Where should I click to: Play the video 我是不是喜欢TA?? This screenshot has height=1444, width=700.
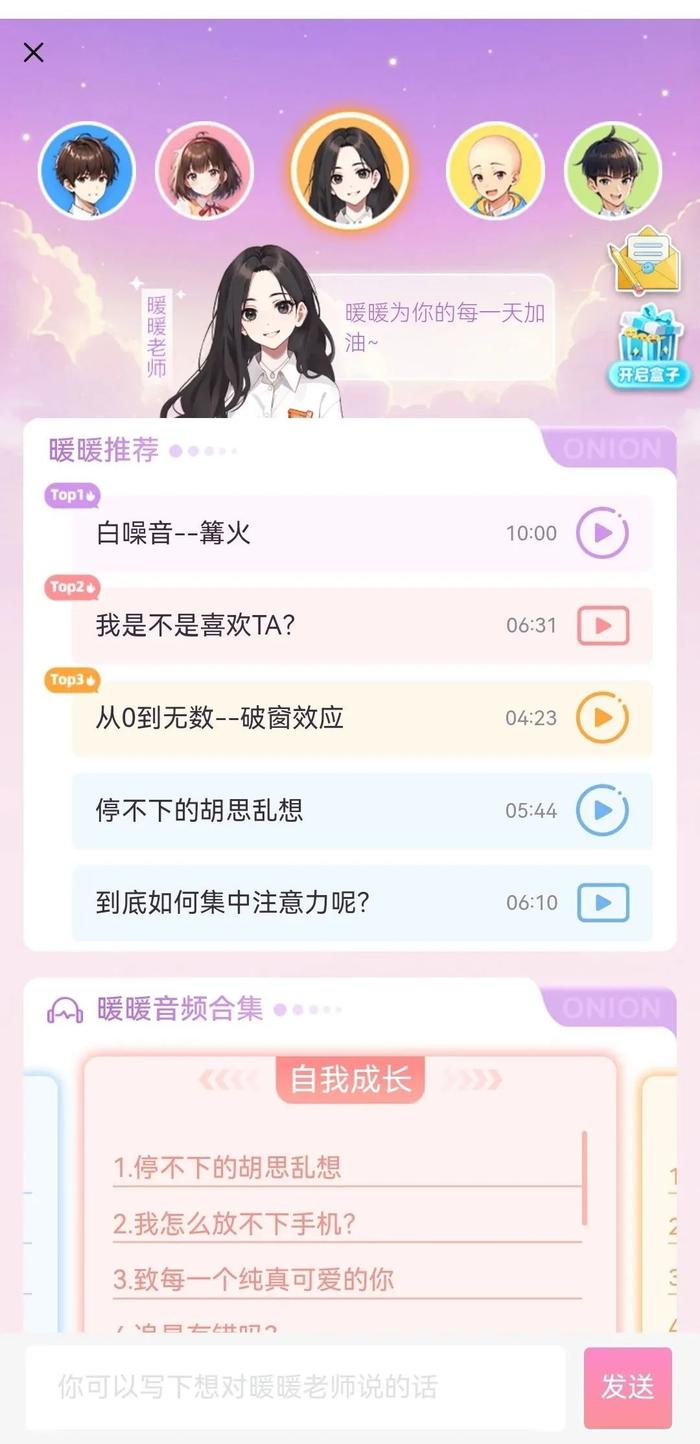point(602,626)
